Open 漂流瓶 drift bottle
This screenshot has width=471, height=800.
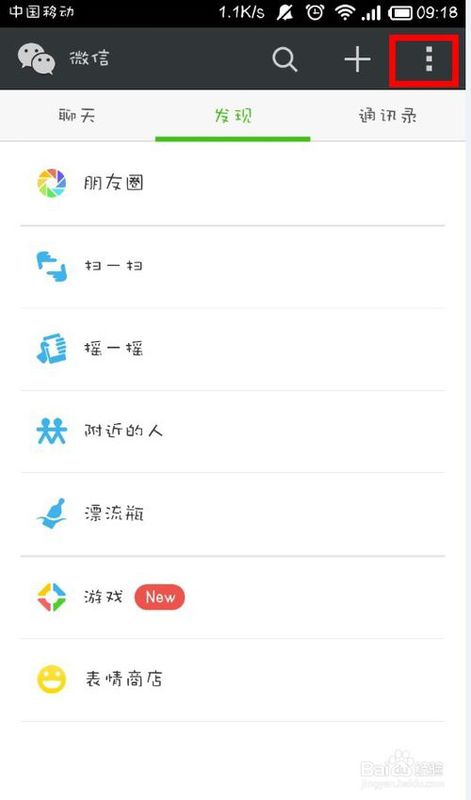pos(233,514)
